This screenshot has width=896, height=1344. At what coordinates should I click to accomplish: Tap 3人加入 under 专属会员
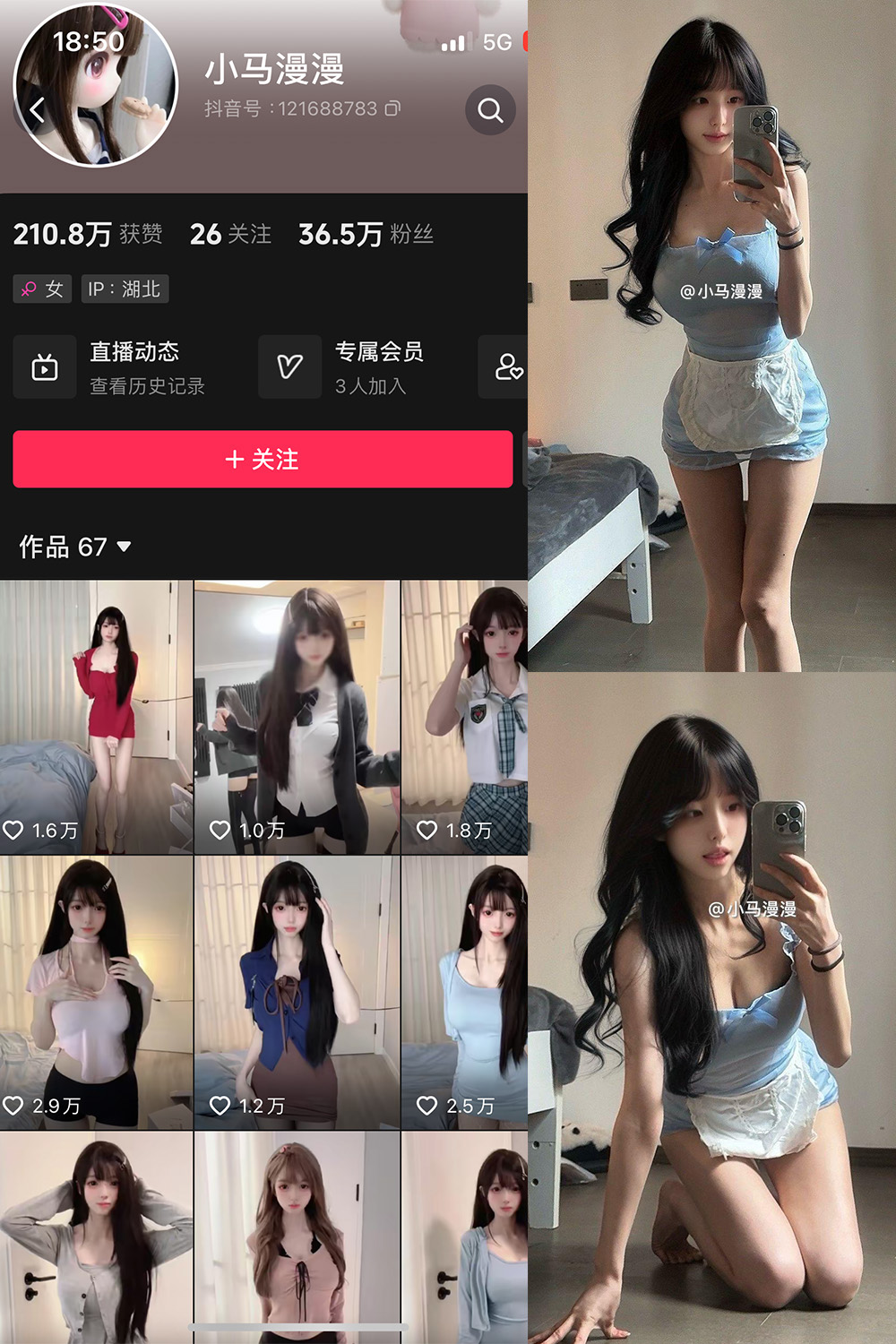point(371,387)
